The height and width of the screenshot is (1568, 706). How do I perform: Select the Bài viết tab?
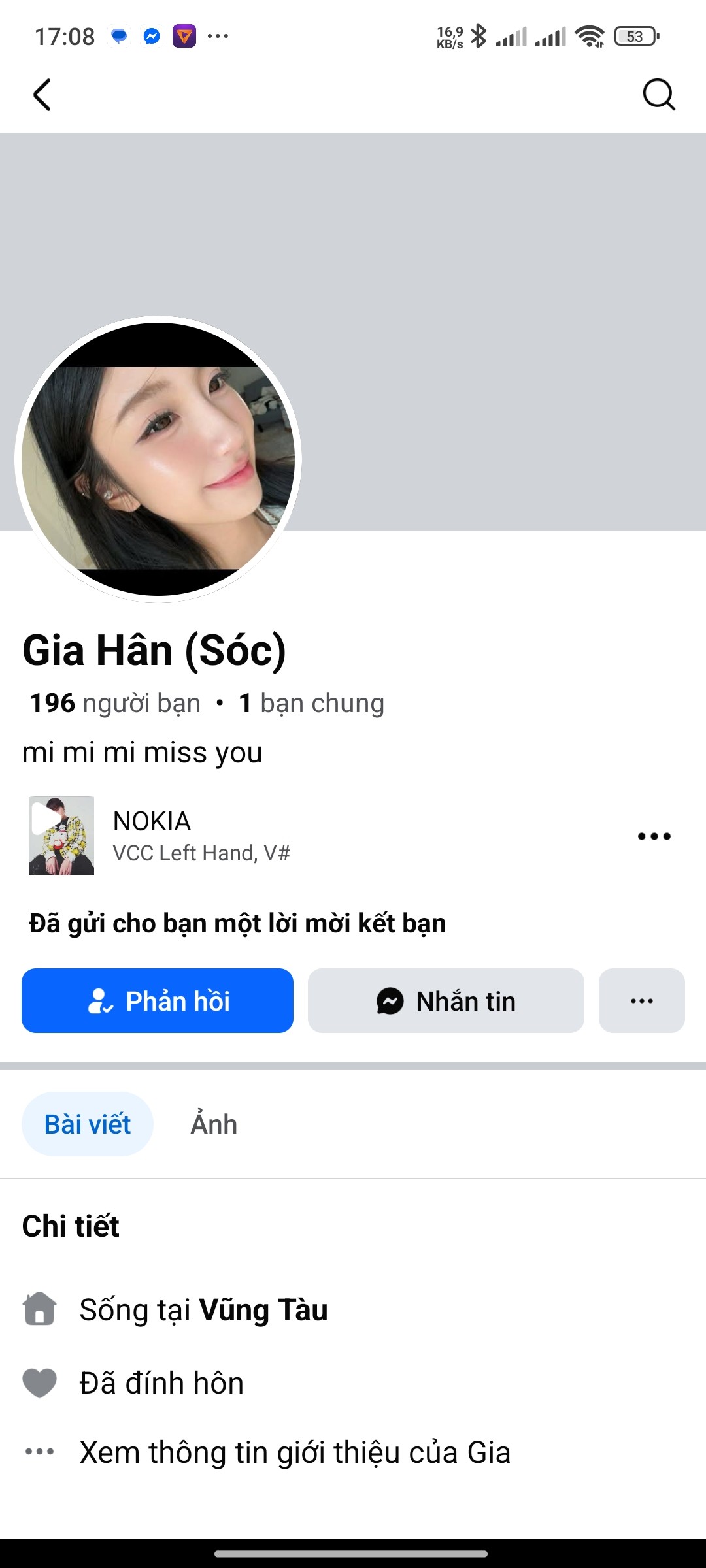click(88, 1124)
